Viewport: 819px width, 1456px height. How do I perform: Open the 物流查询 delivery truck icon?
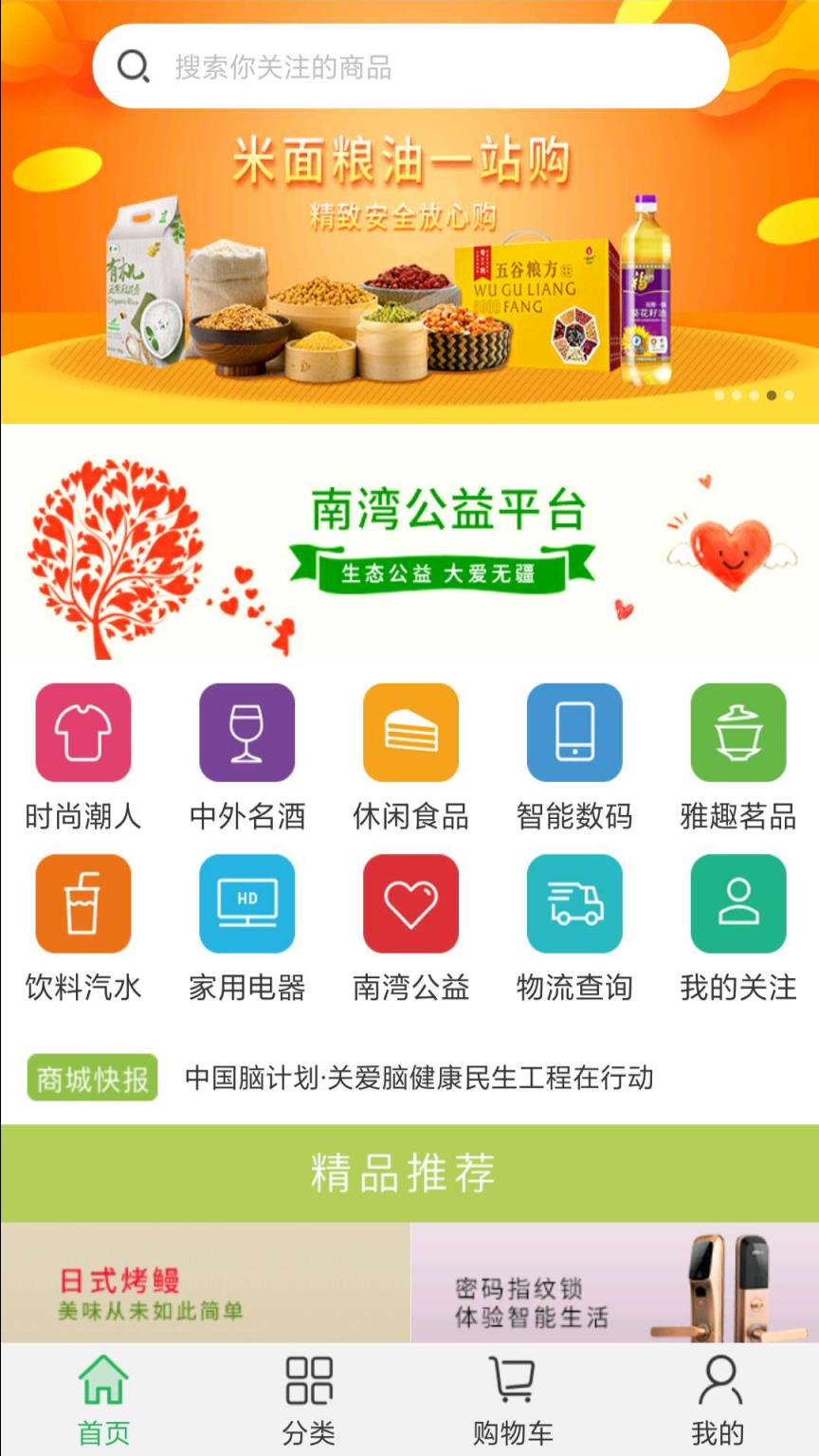[x=573, y=902]
